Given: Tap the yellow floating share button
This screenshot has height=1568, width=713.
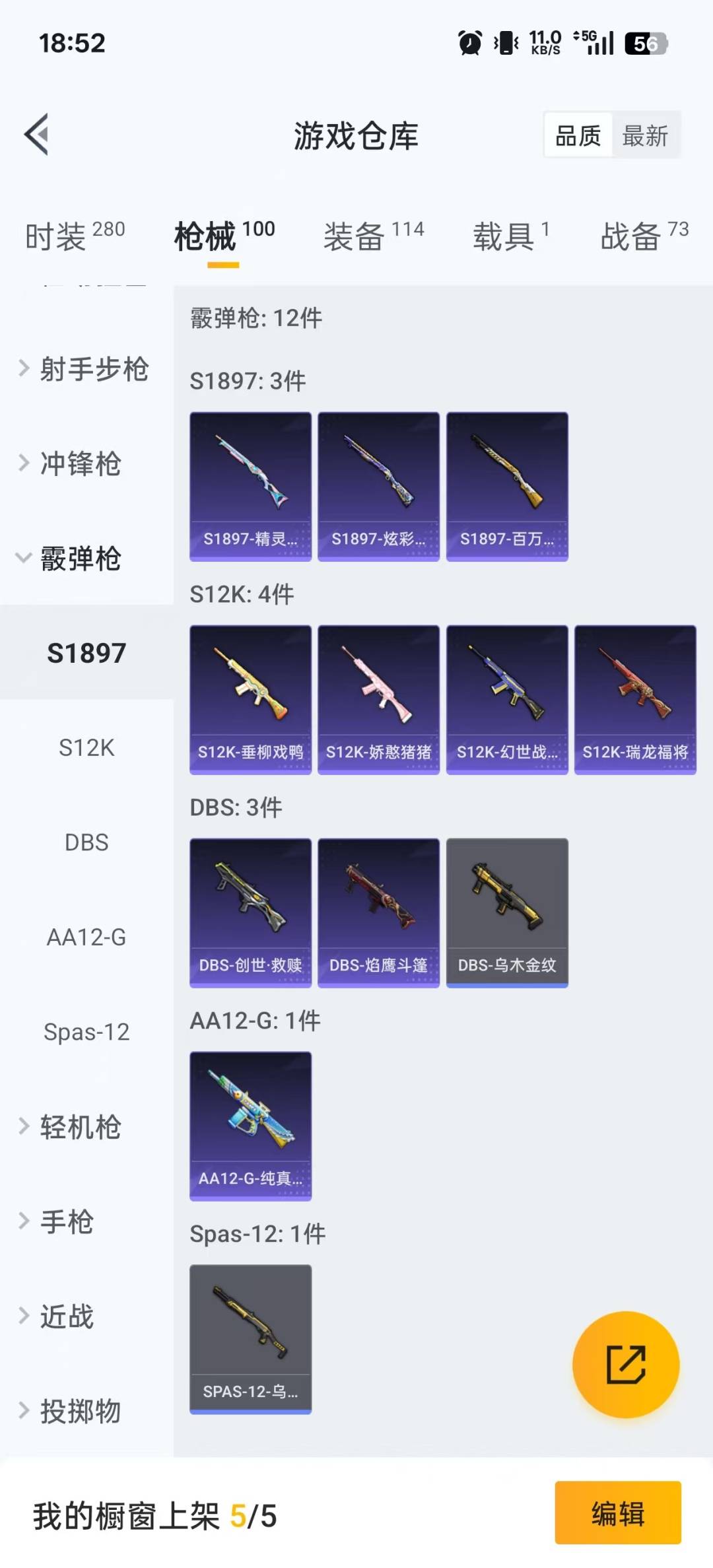Looking at the screenshot, I should pos(625,1365).
